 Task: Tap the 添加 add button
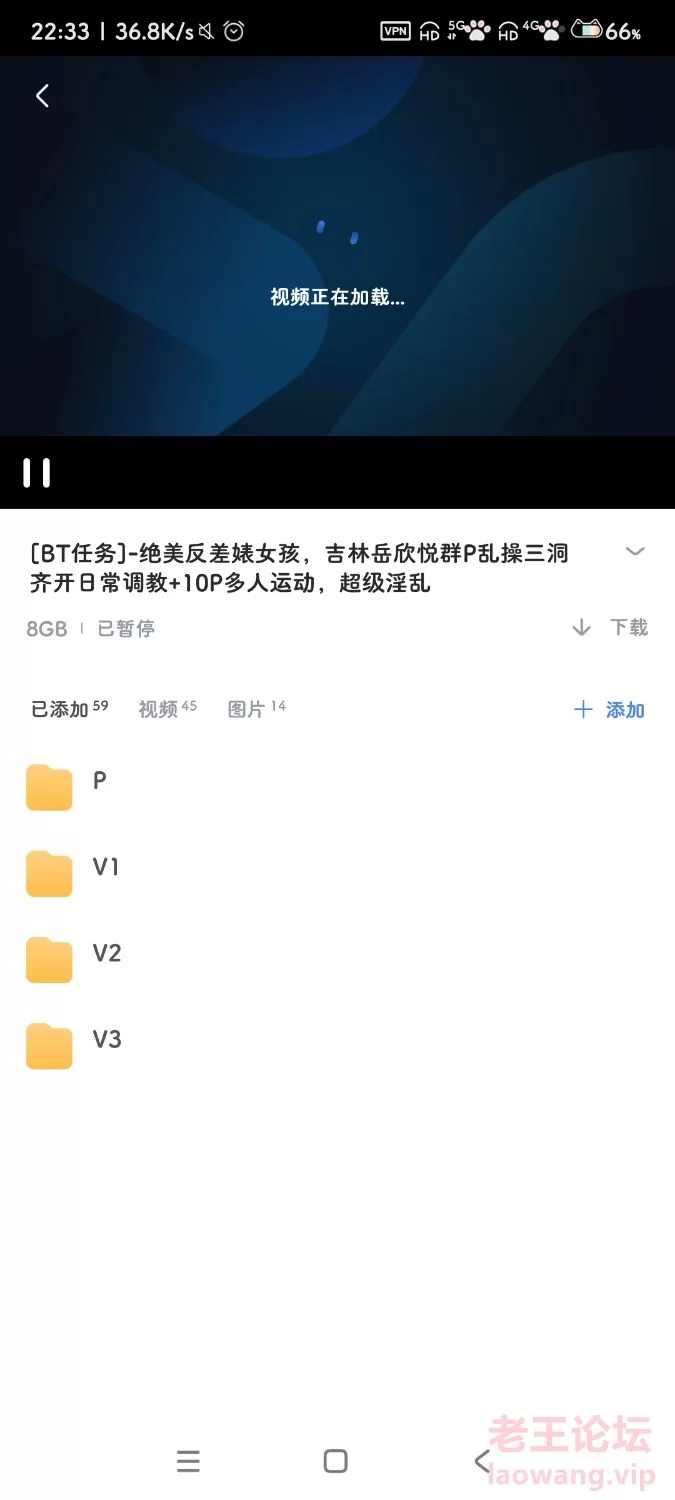click(609, 710)
